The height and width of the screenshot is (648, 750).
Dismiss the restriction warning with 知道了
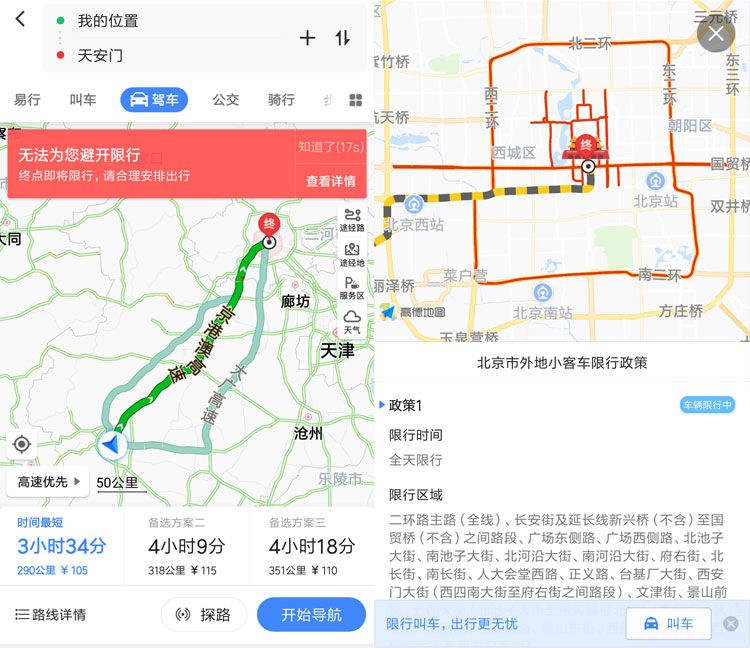pos(330,147)
